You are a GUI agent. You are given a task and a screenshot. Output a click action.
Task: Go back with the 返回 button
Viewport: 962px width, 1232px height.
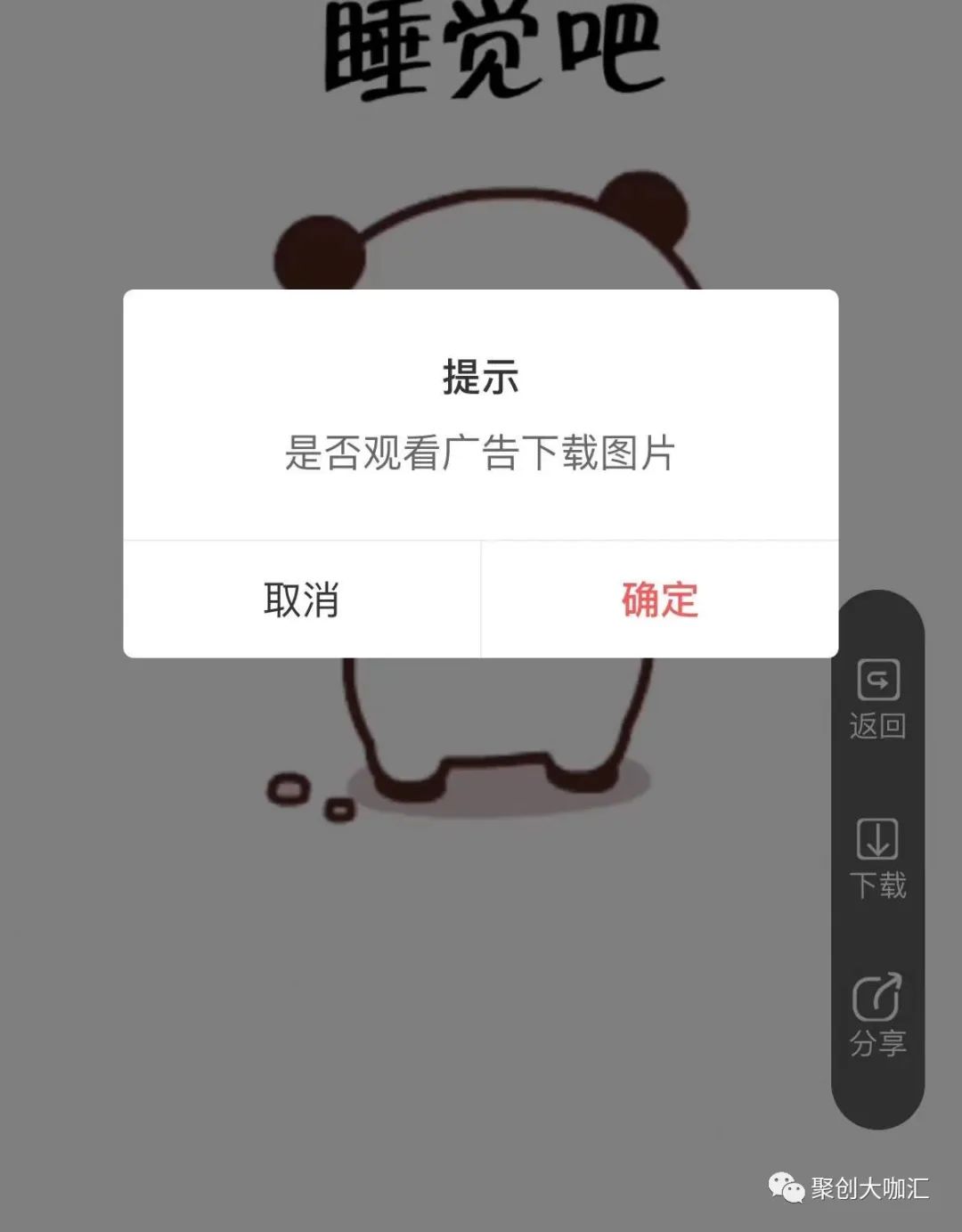877,699
